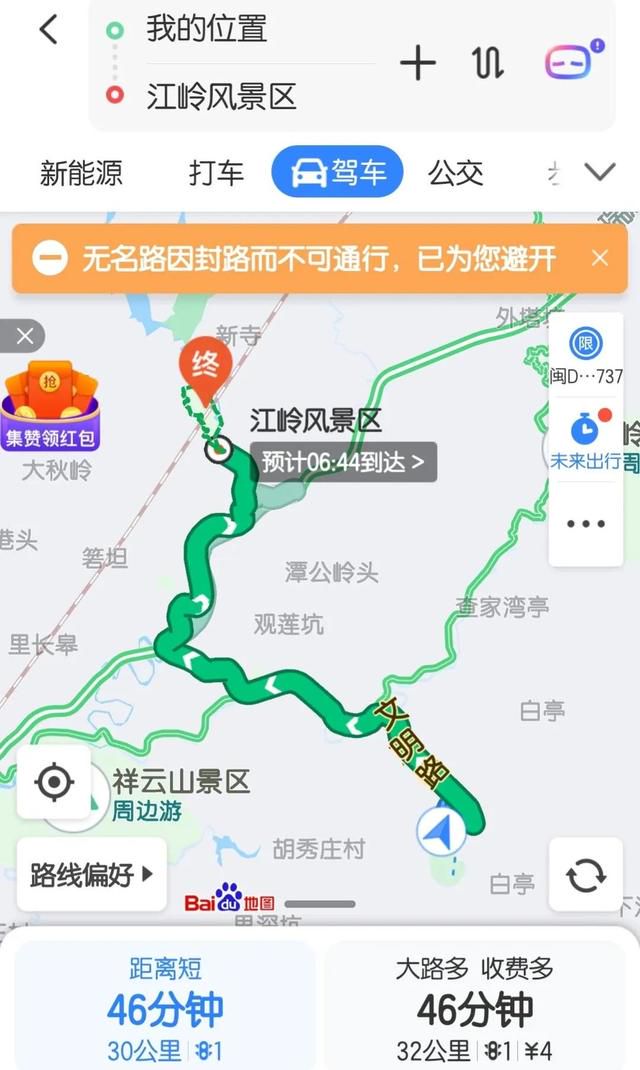Close the 集赞领红包 promotion
640x1070 pixels.
(25, 336)
